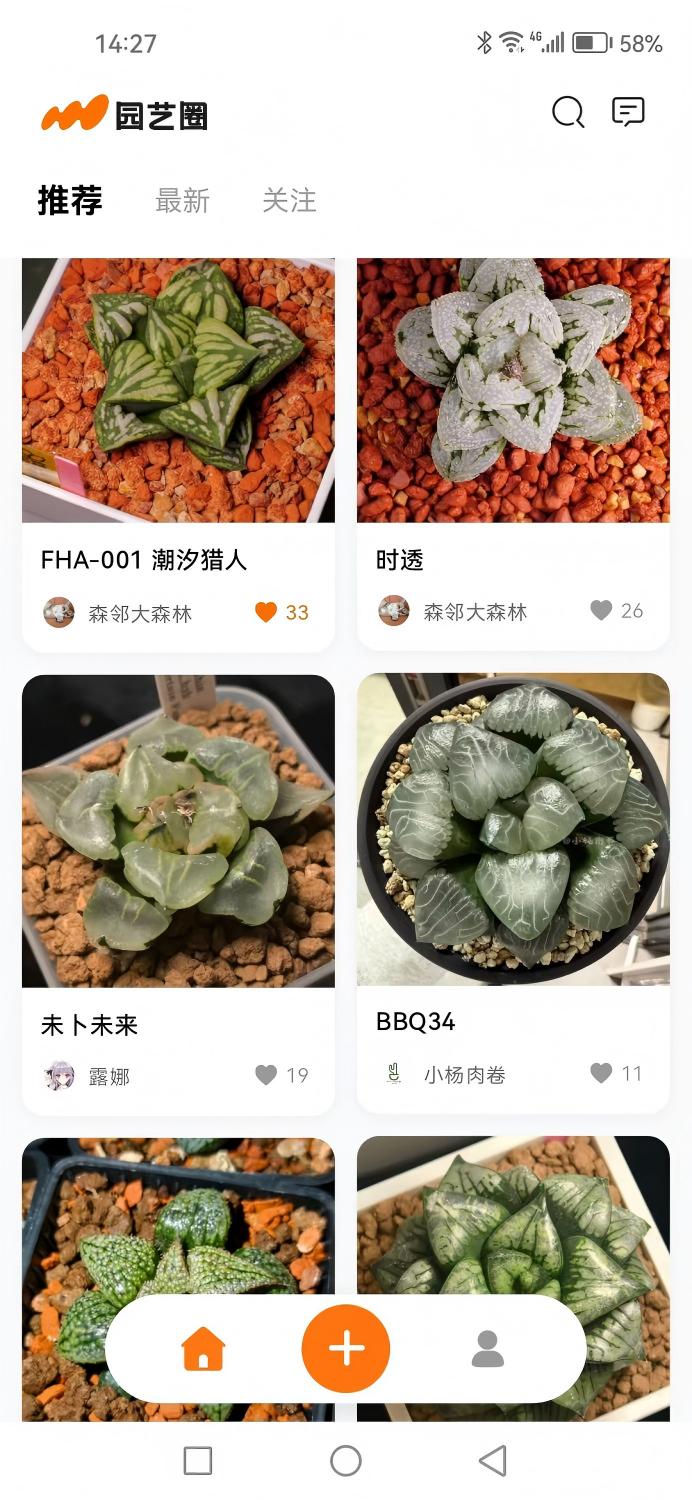Unlike the FHA-001 潮汐猎人 post

coord(266,612)
